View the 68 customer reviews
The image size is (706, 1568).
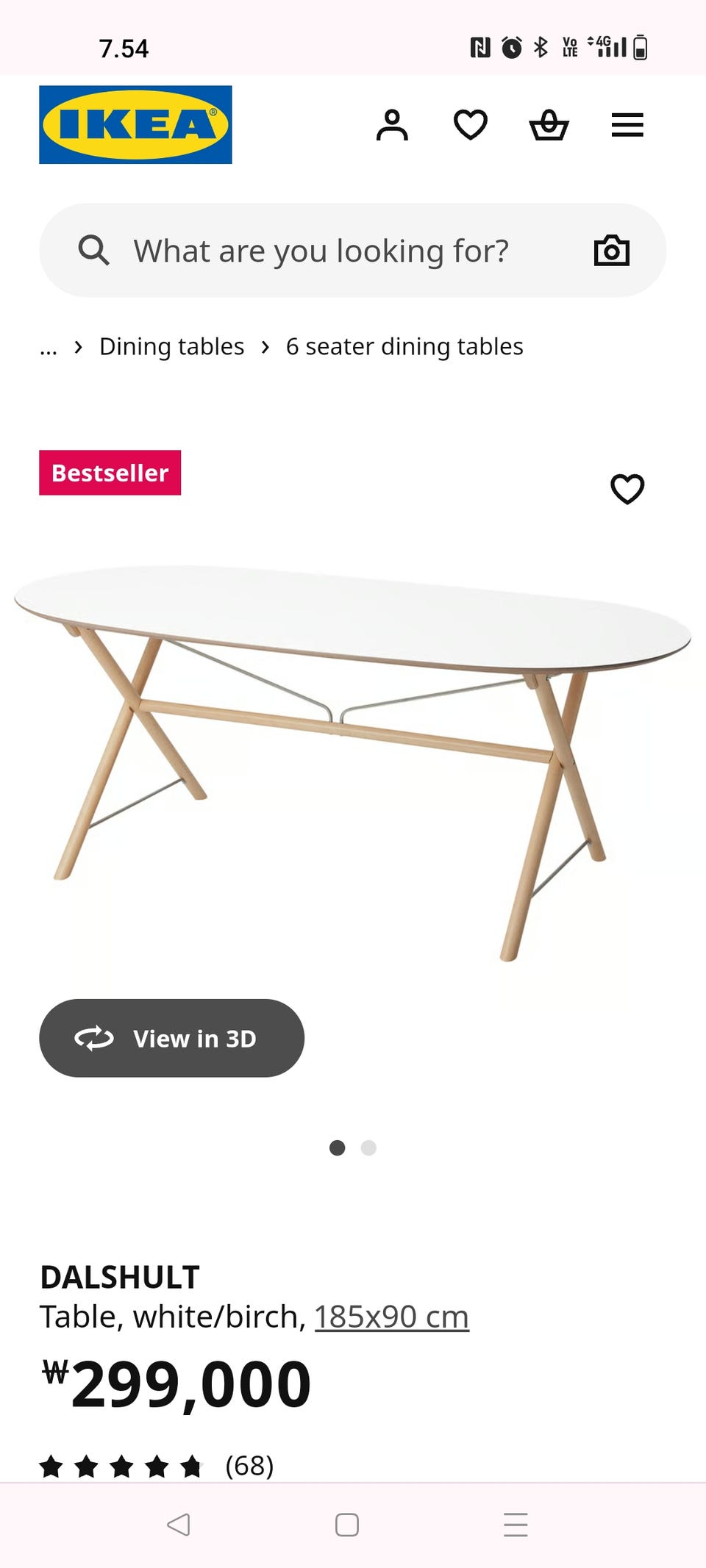coord(249,1466)
